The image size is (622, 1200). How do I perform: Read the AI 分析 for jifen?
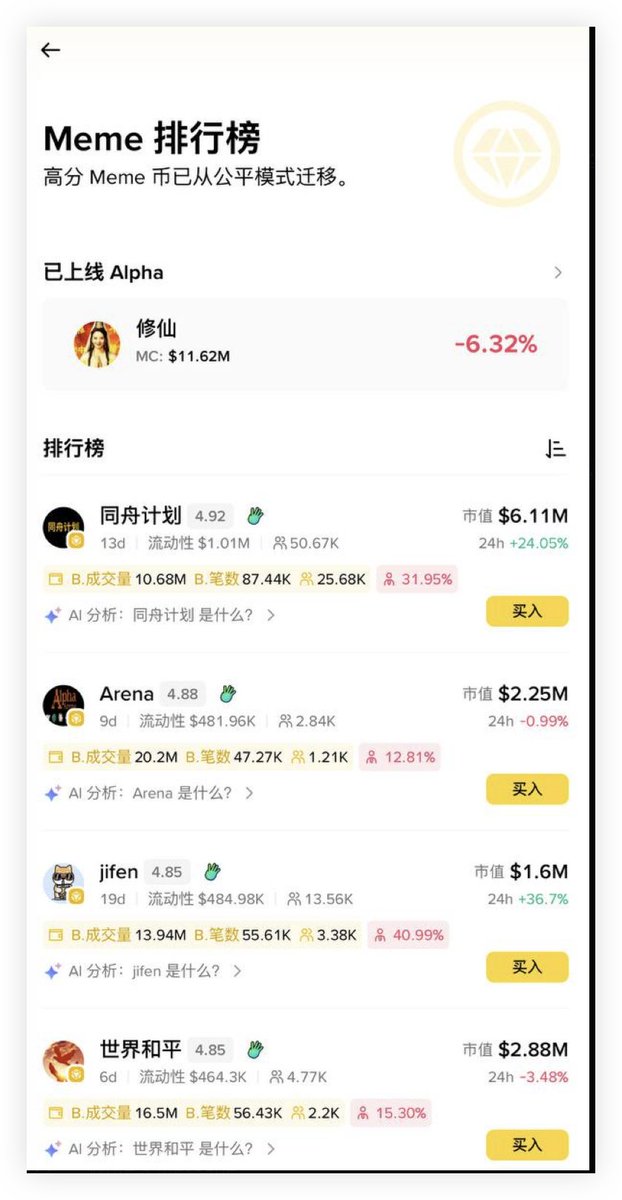tap(145, 971)
